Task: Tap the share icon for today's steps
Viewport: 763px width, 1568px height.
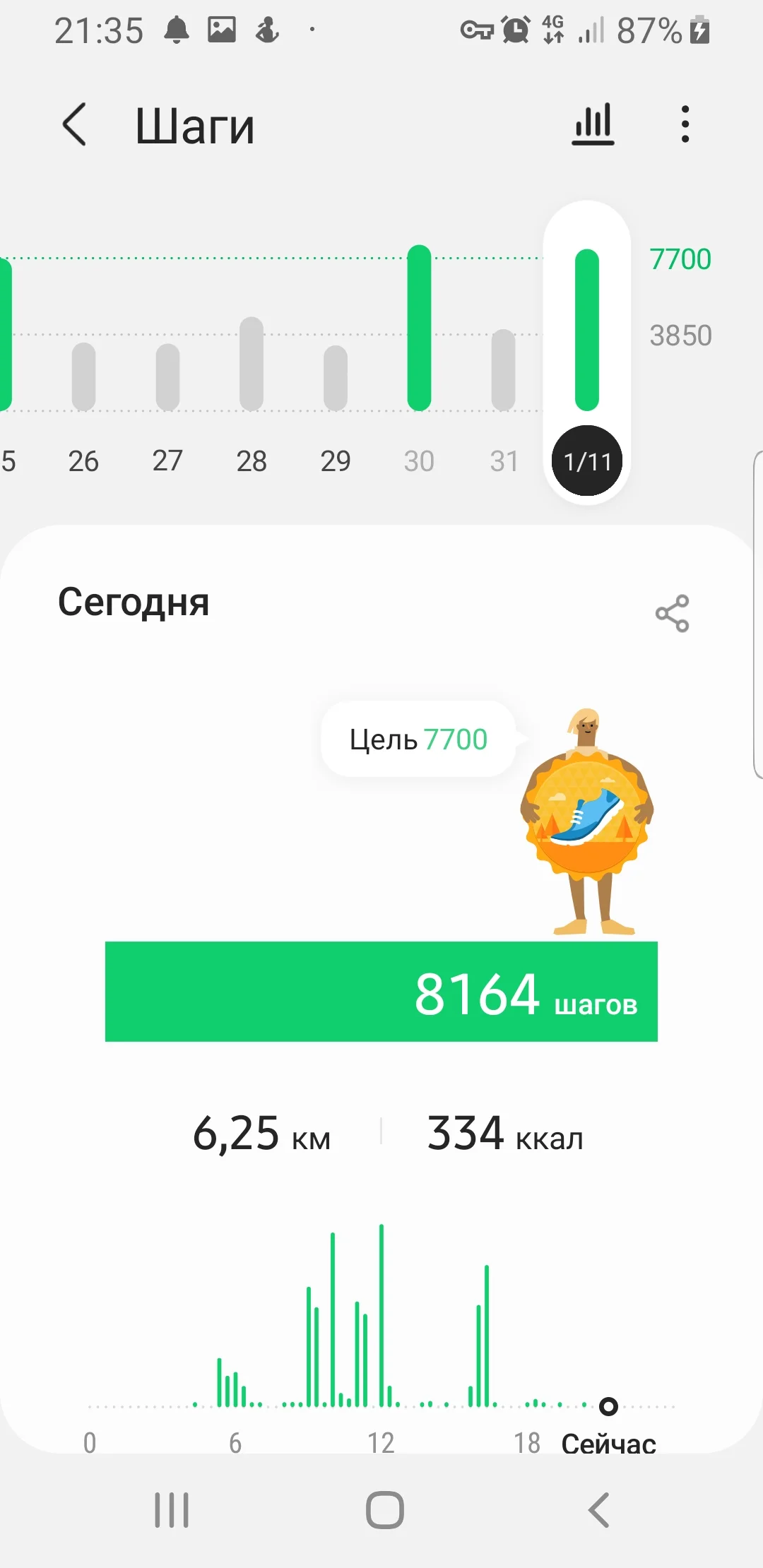Action: pyautogui.click(x=672, y=612)
